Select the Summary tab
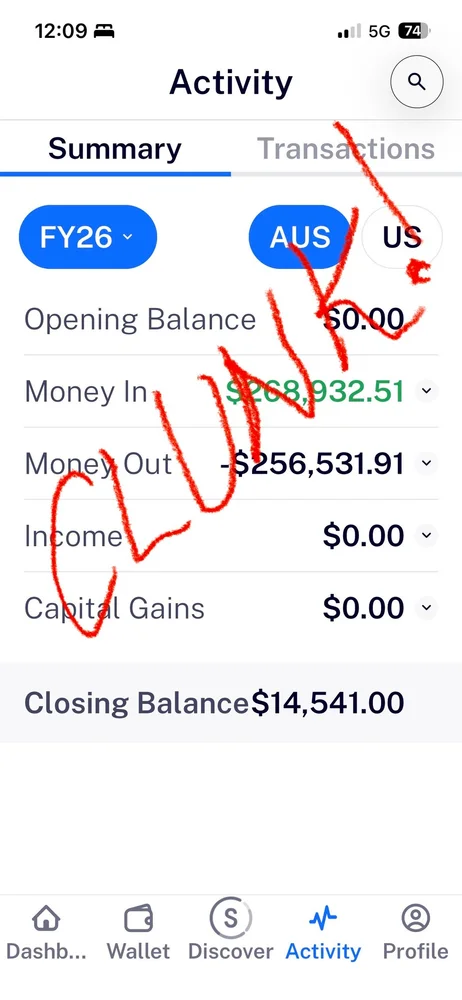 click(x=115, y=149)
